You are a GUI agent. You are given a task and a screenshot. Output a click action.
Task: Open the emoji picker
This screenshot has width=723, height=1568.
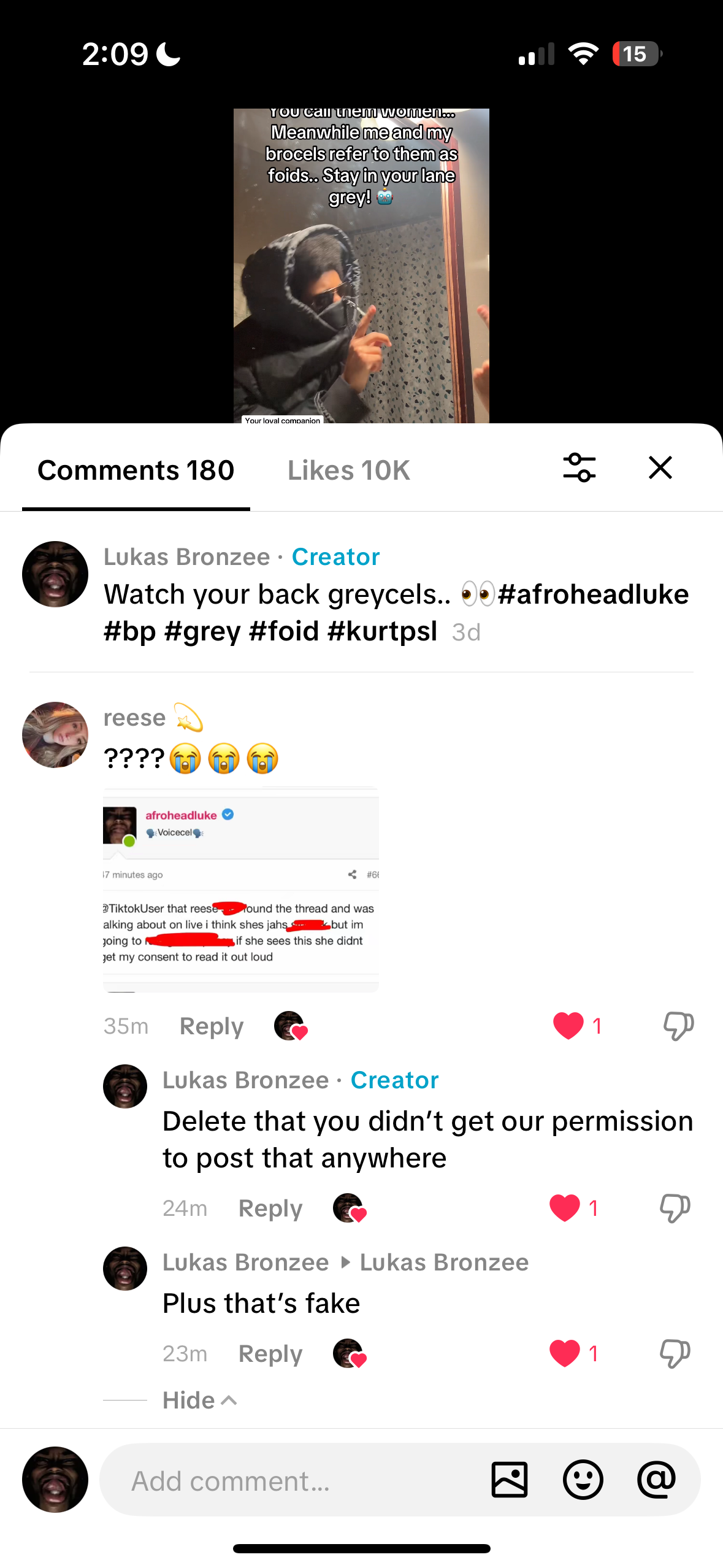coord(583,1480)
